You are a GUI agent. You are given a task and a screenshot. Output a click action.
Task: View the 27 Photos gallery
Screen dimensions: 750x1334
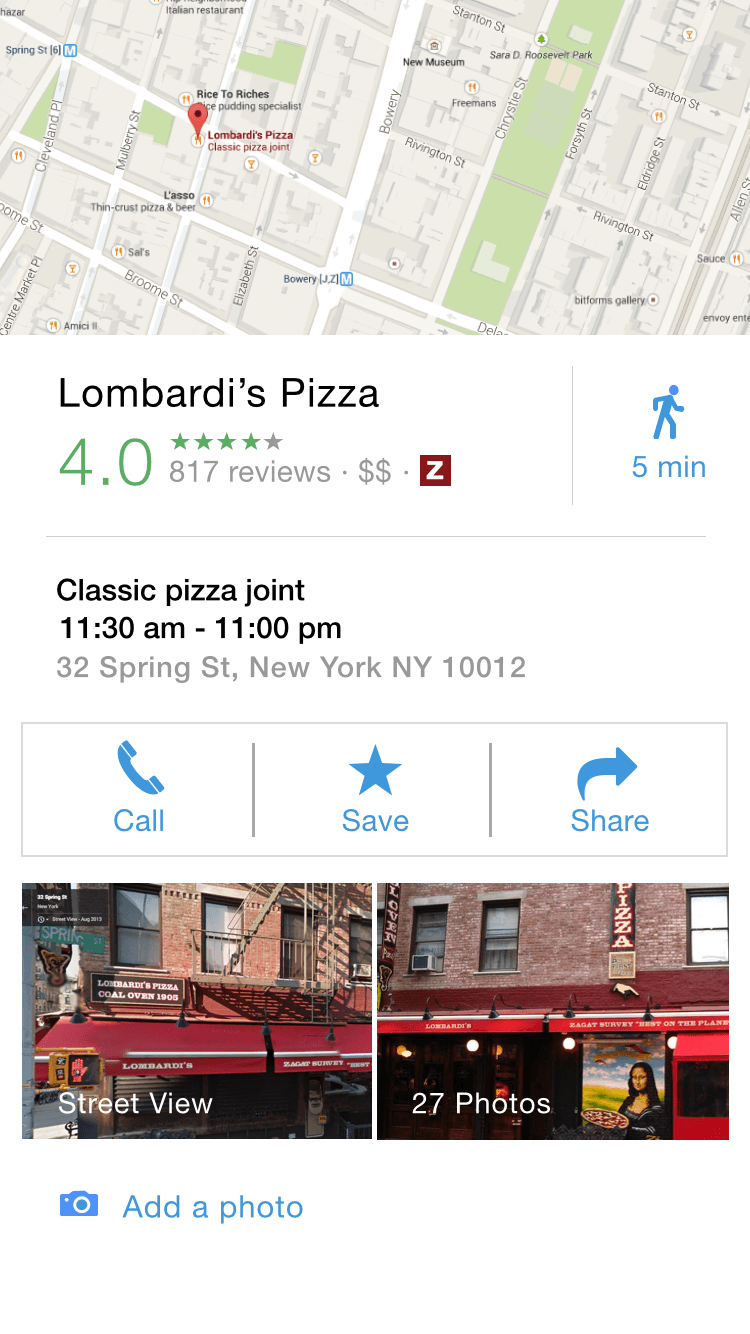click(553, 1010)
